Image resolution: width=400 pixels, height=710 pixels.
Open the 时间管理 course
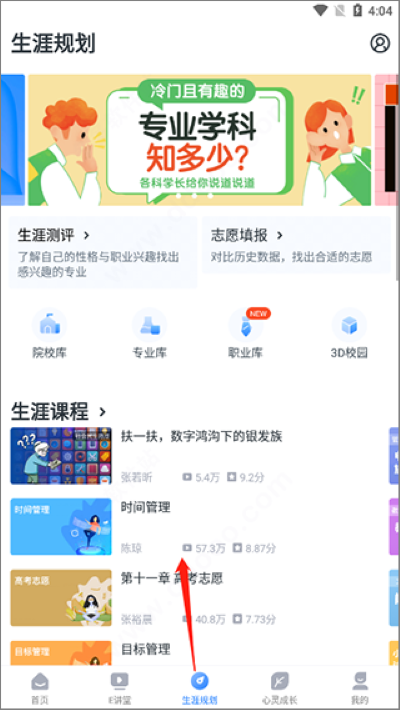(x=195, y=527)
